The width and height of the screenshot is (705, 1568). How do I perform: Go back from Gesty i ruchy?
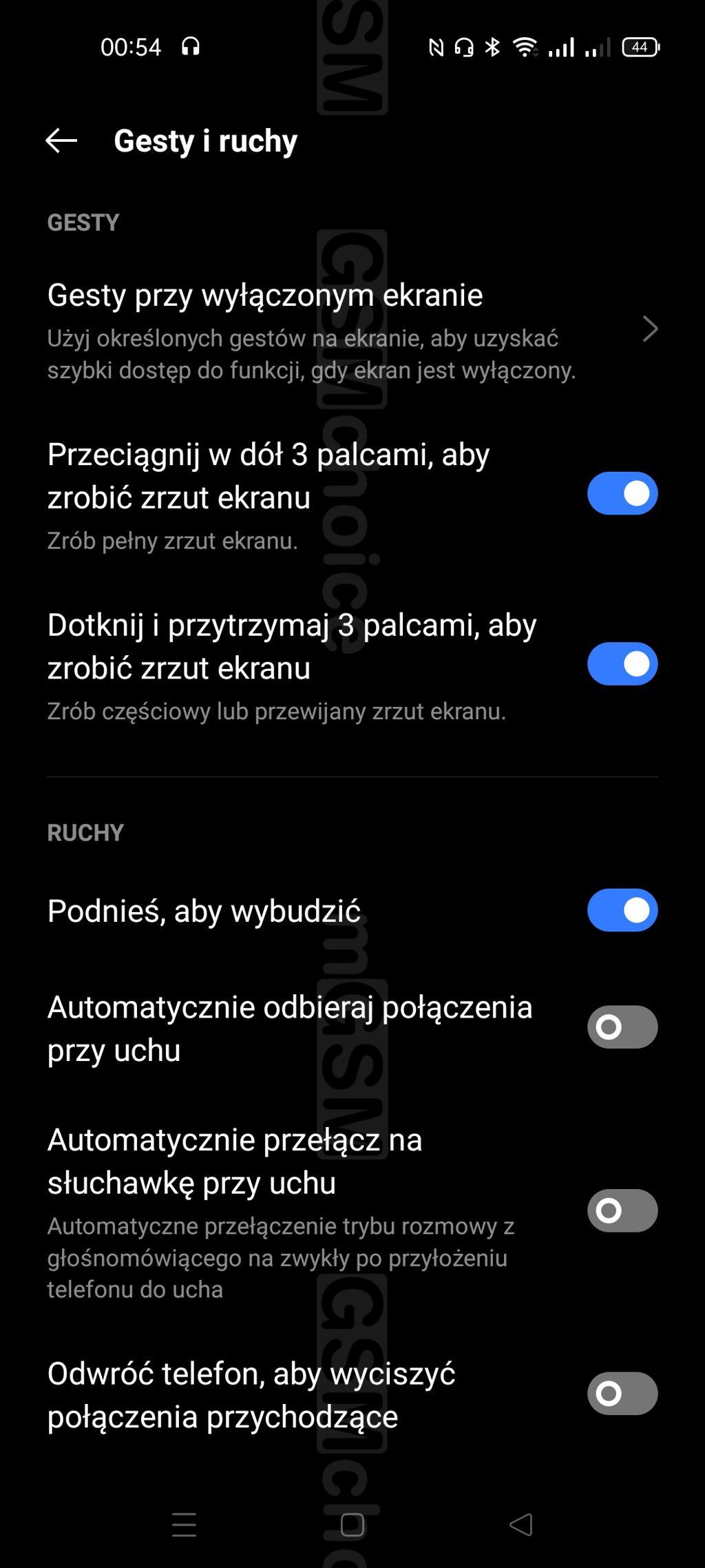(x=61, y=141)
